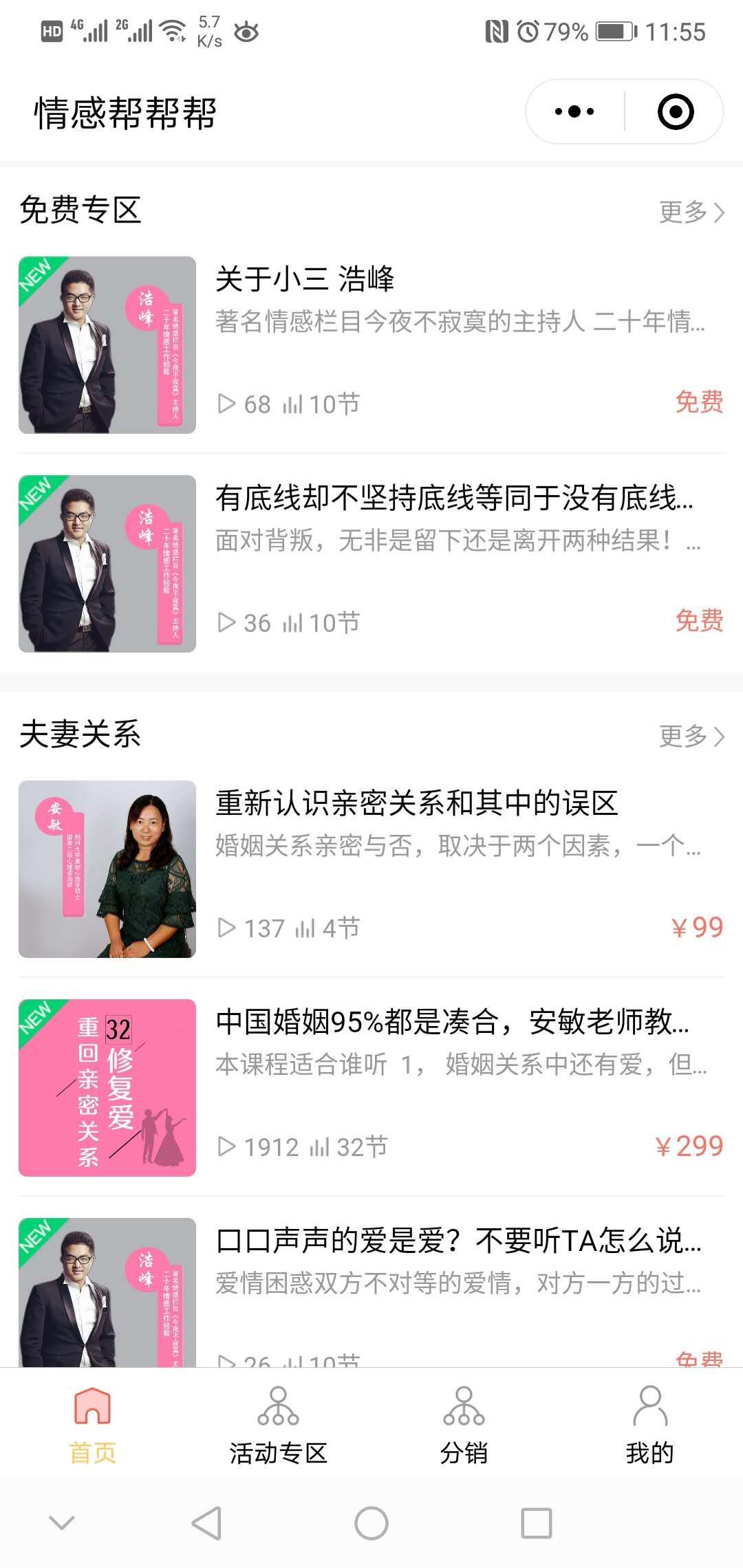Tap the system home button
The width and height of the screenshot is (743, 1568).
pyautogui.click(x=371, y=1523)
